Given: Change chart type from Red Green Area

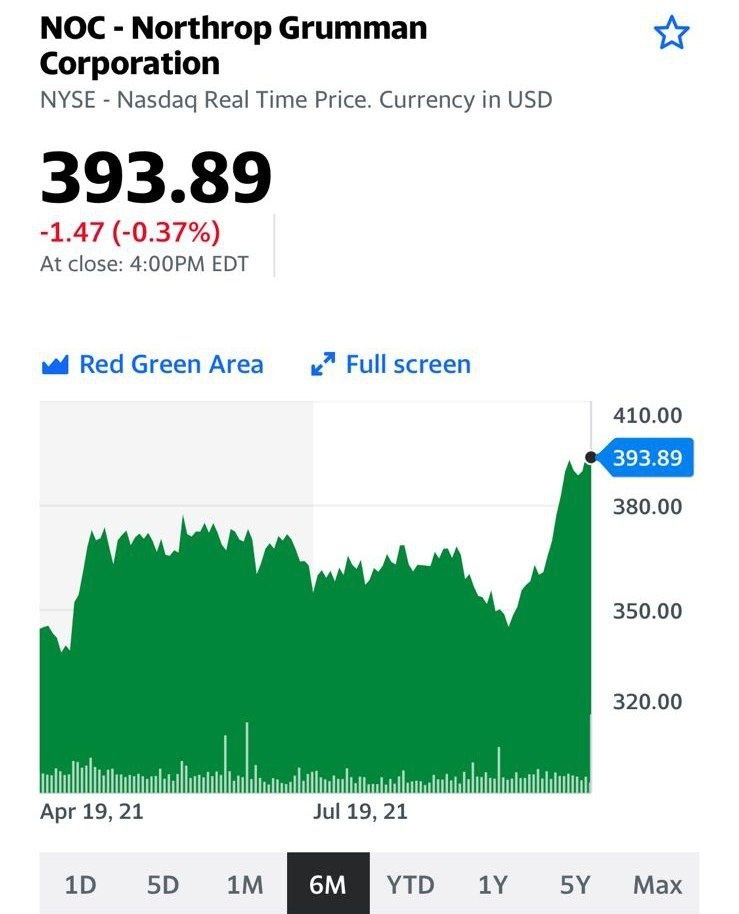Looking at the screenshot, I should pos(153,364).
